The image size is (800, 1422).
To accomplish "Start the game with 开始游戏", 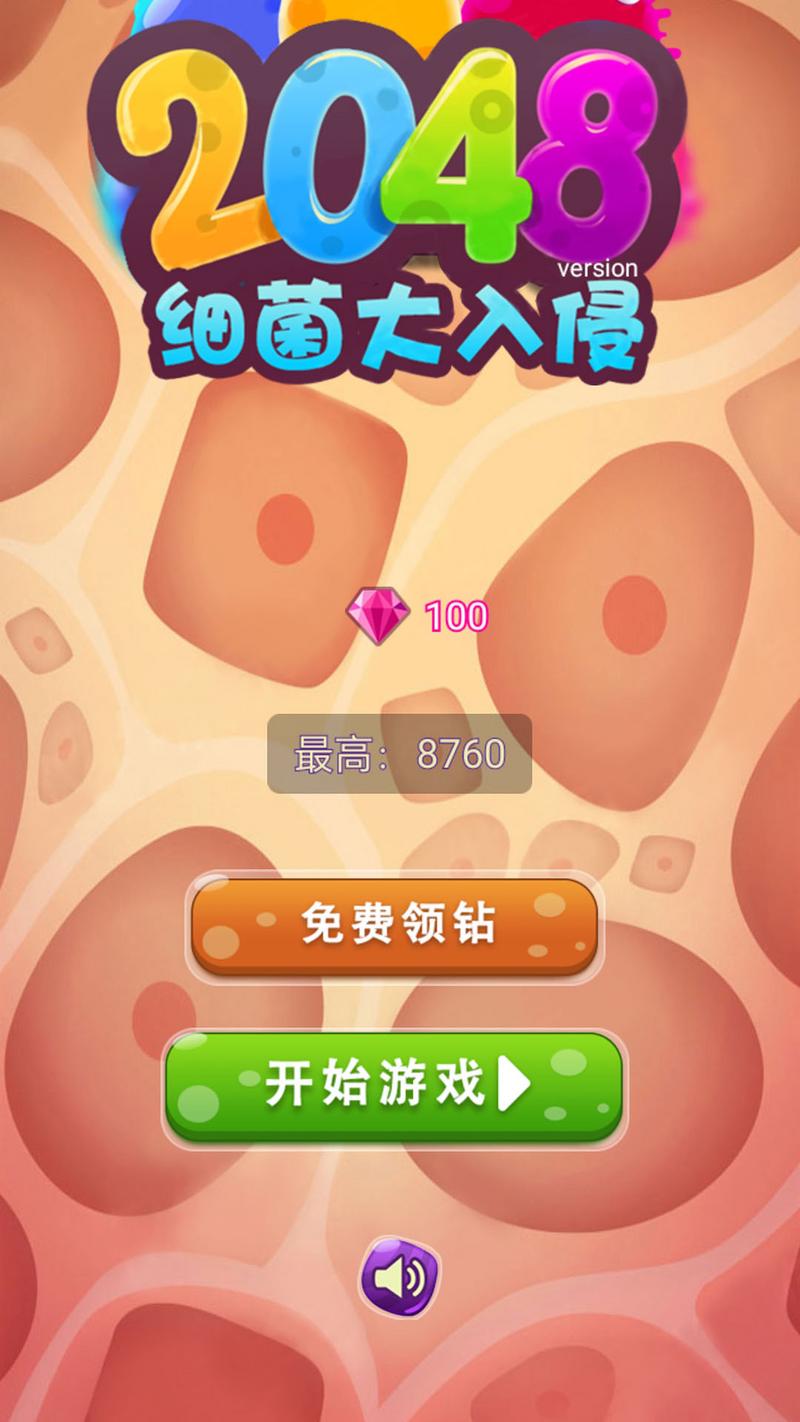I will point(394,1086).
